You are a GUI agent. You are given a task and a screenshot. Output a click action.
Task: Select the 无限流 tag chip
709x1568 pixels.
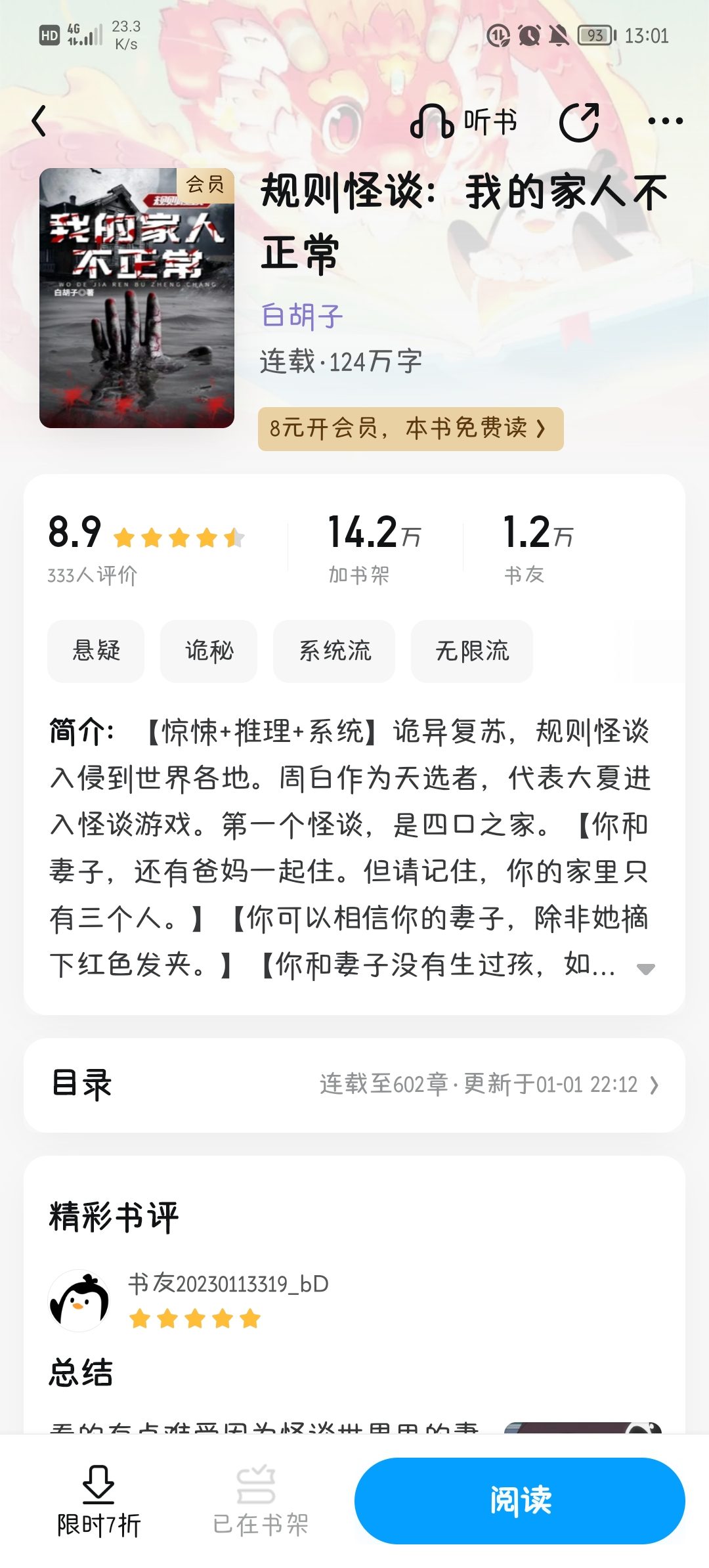pos(472,651)
